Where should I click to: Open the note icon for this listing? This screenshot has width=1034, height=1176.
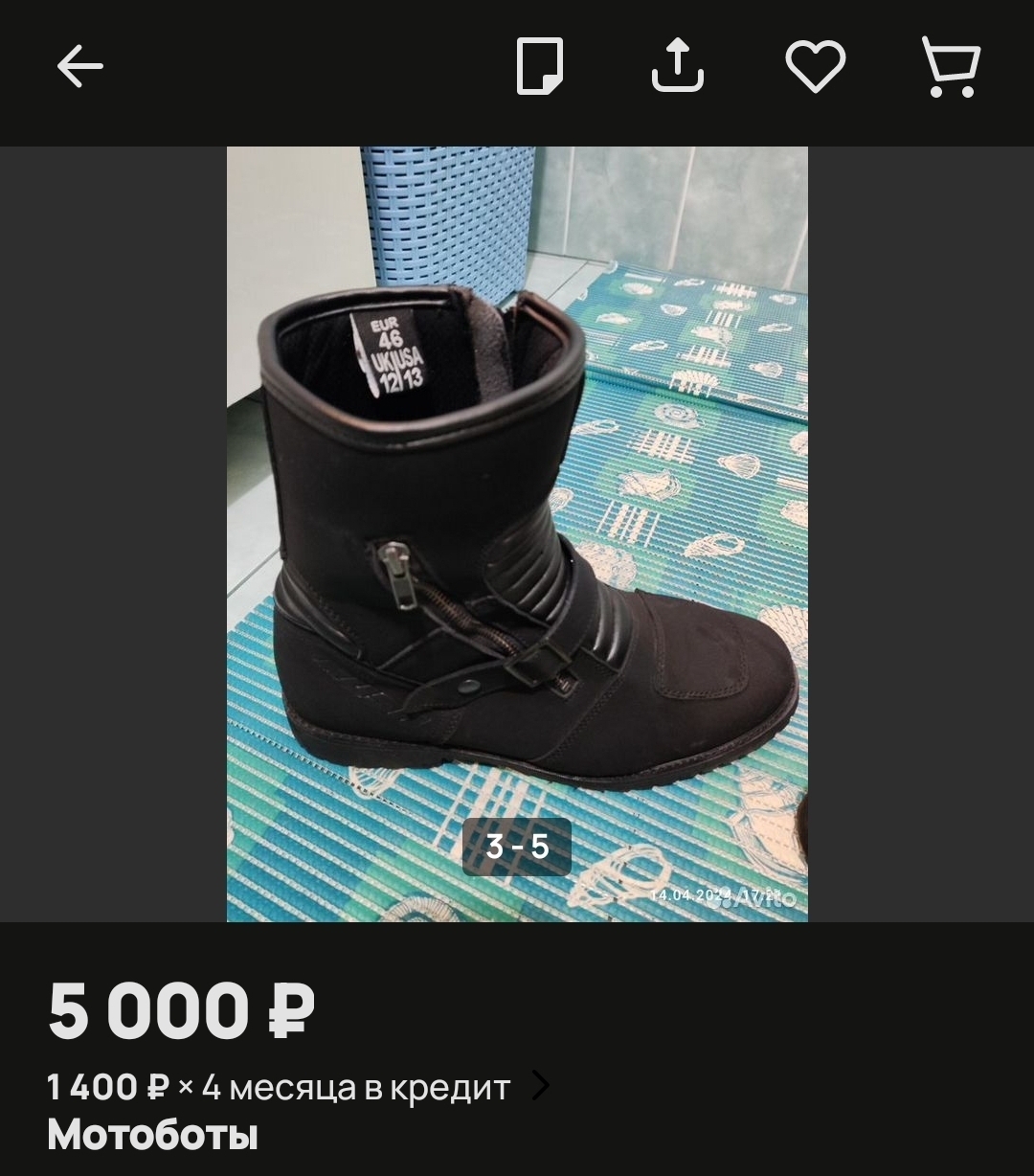pyautogui.click(x=540, y=66)
